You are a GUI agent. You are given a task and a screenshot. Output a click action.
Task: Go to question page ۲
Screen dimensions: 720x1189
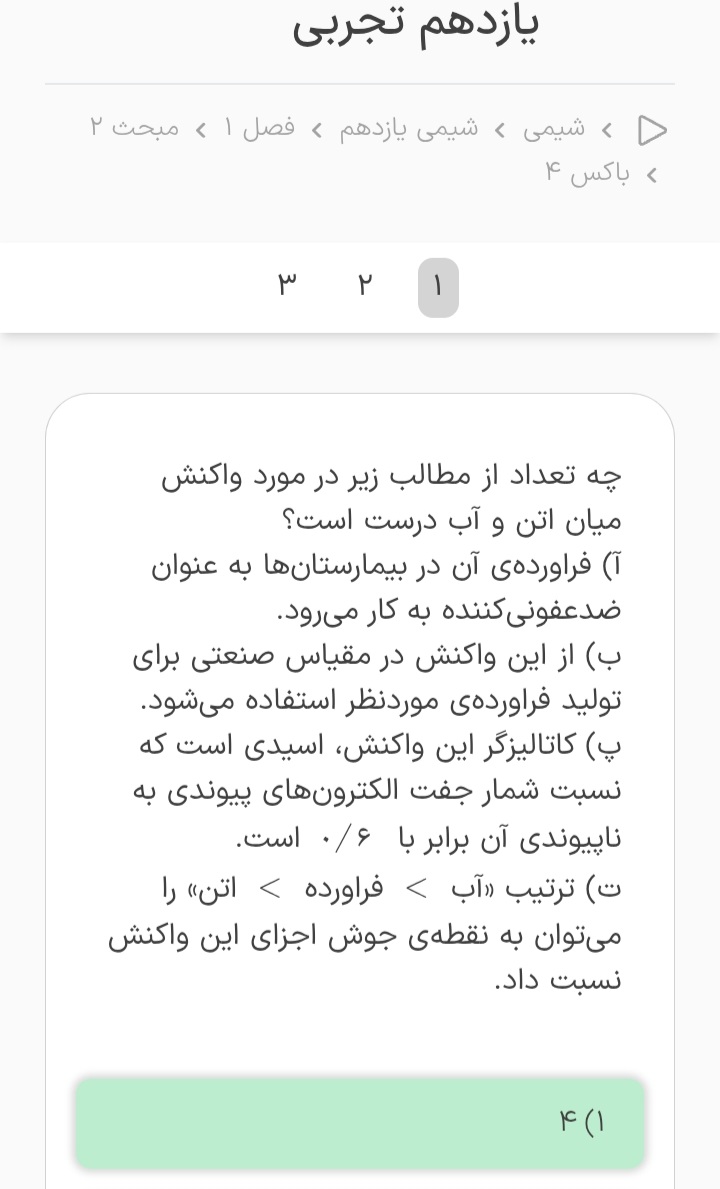pos(364,287)
